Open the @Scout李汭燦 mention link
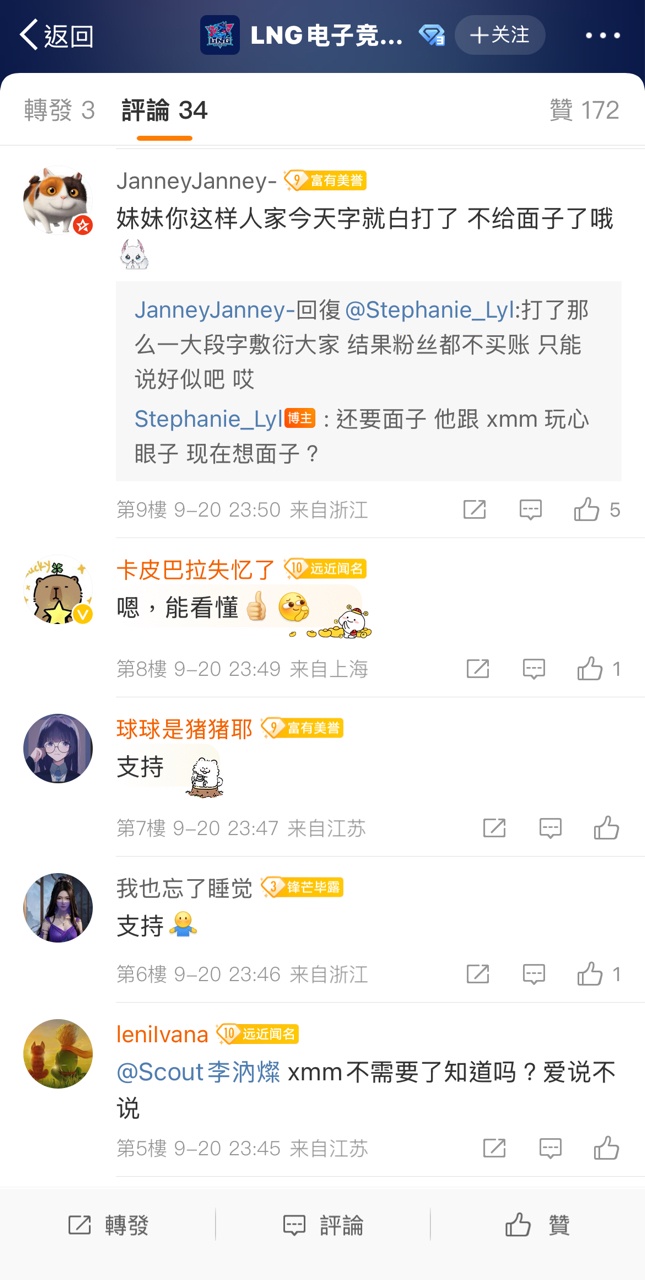The width and height of the screenshot is (645, 1280). (x=198, y=1072)
